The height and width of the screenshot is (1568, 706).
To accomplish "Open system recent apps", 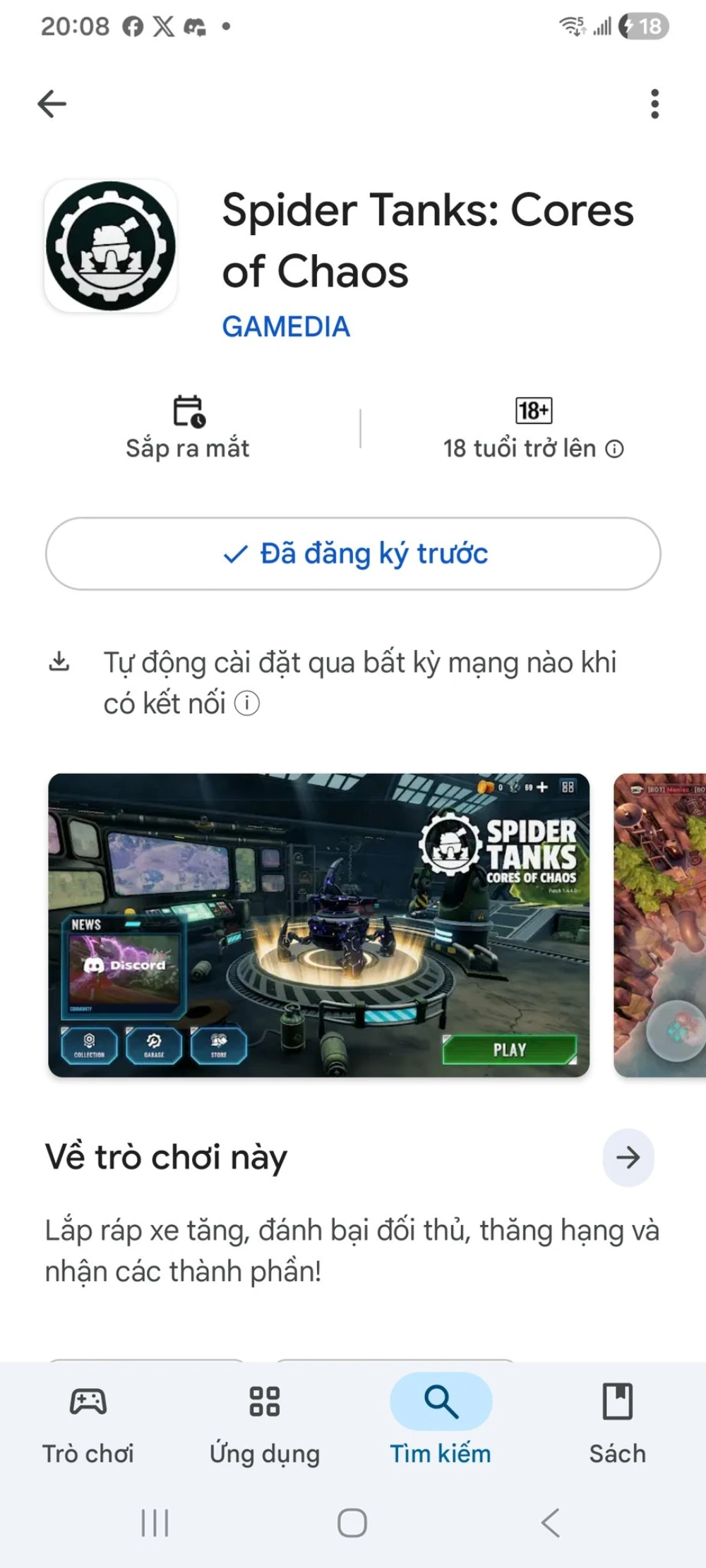I will 155,1522.
